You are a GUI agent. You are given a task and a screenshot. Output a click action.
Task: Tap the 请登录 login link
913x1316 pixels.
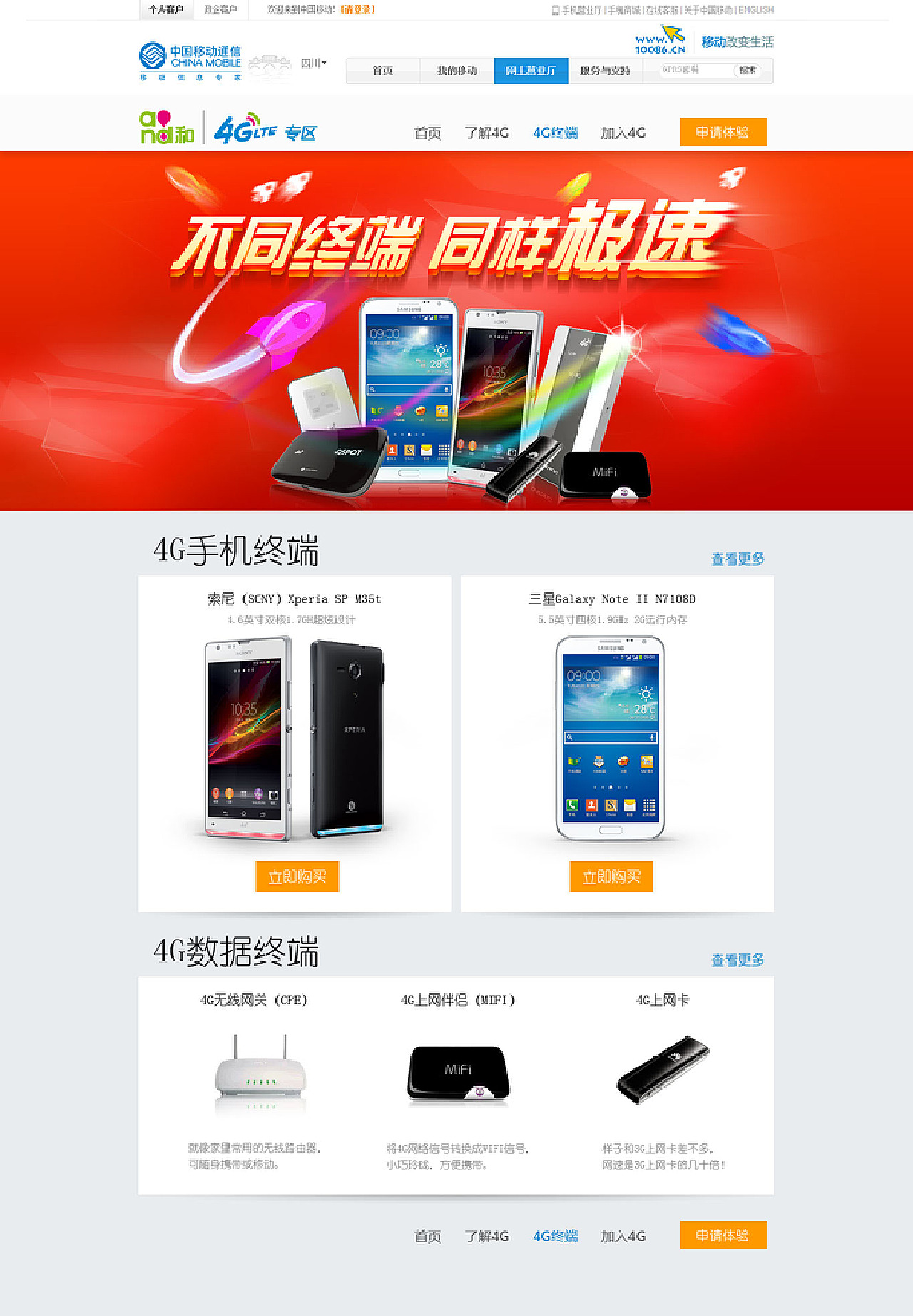(358, 9)
